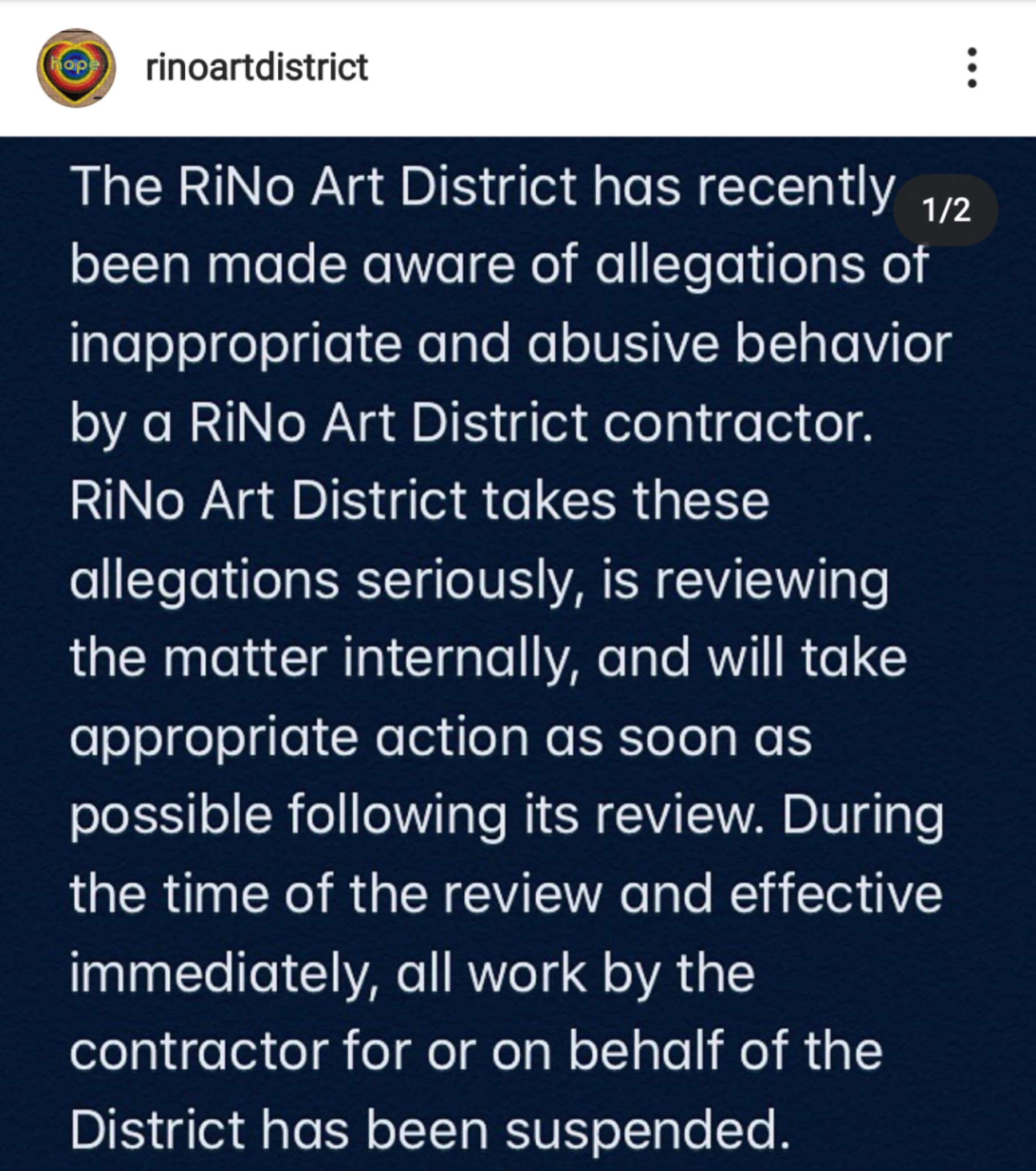Tap the rinoartdistrict username

pyautogui.click(x=256, y=67)
